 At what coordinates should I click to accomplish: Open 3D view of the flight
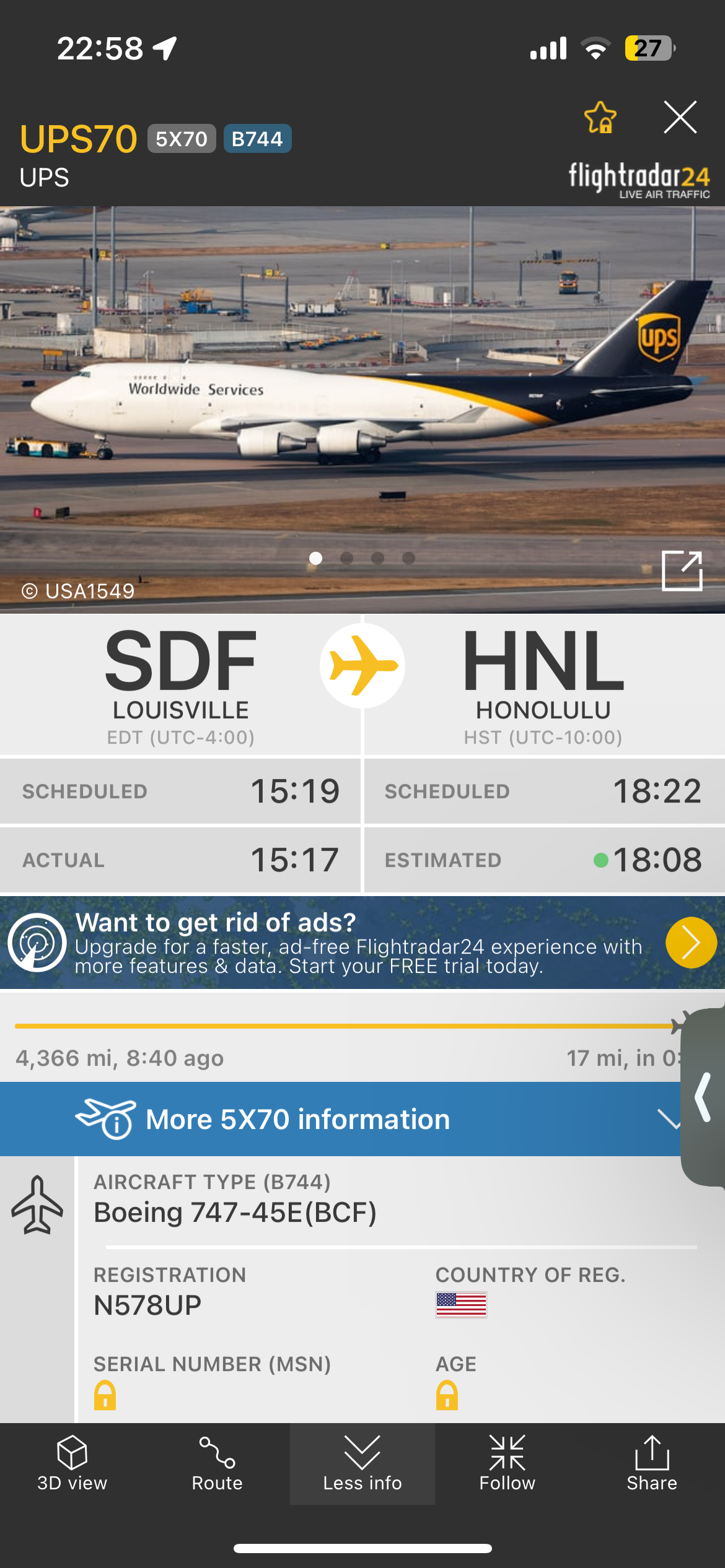[72, 1463]
